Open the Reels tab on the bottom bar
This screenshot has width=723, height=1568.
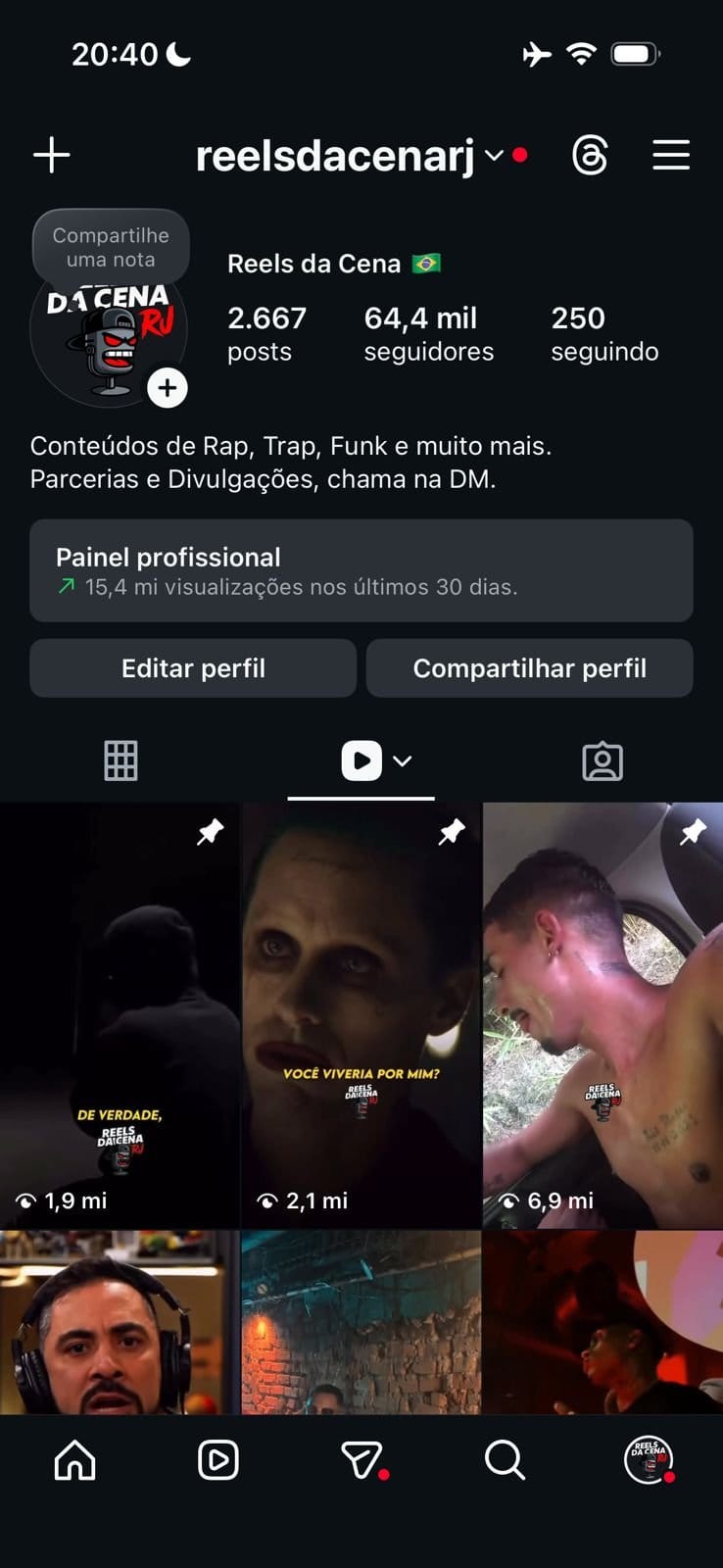click(217, 1459)
